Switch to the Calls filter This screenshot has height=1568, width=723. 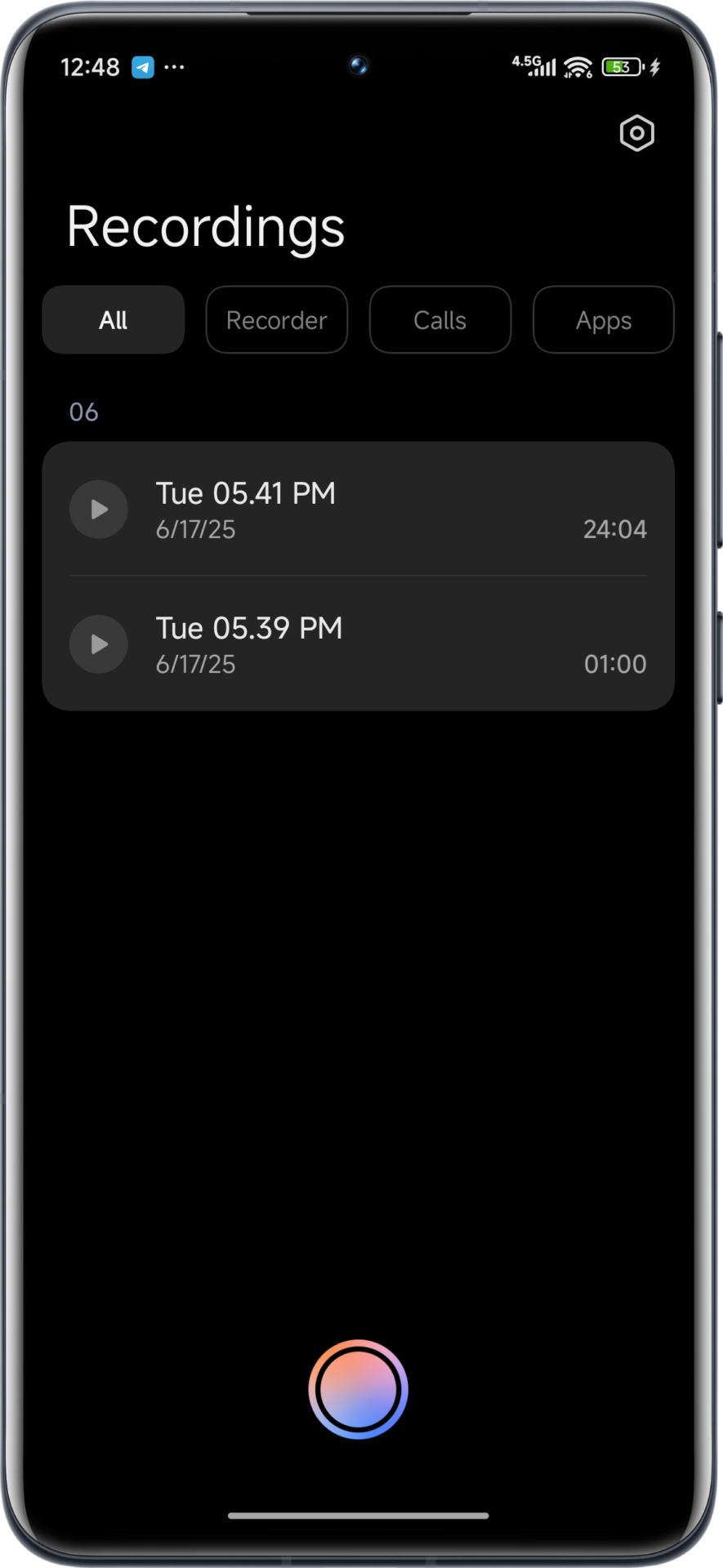pyautogui.click(x=440, y=320)
